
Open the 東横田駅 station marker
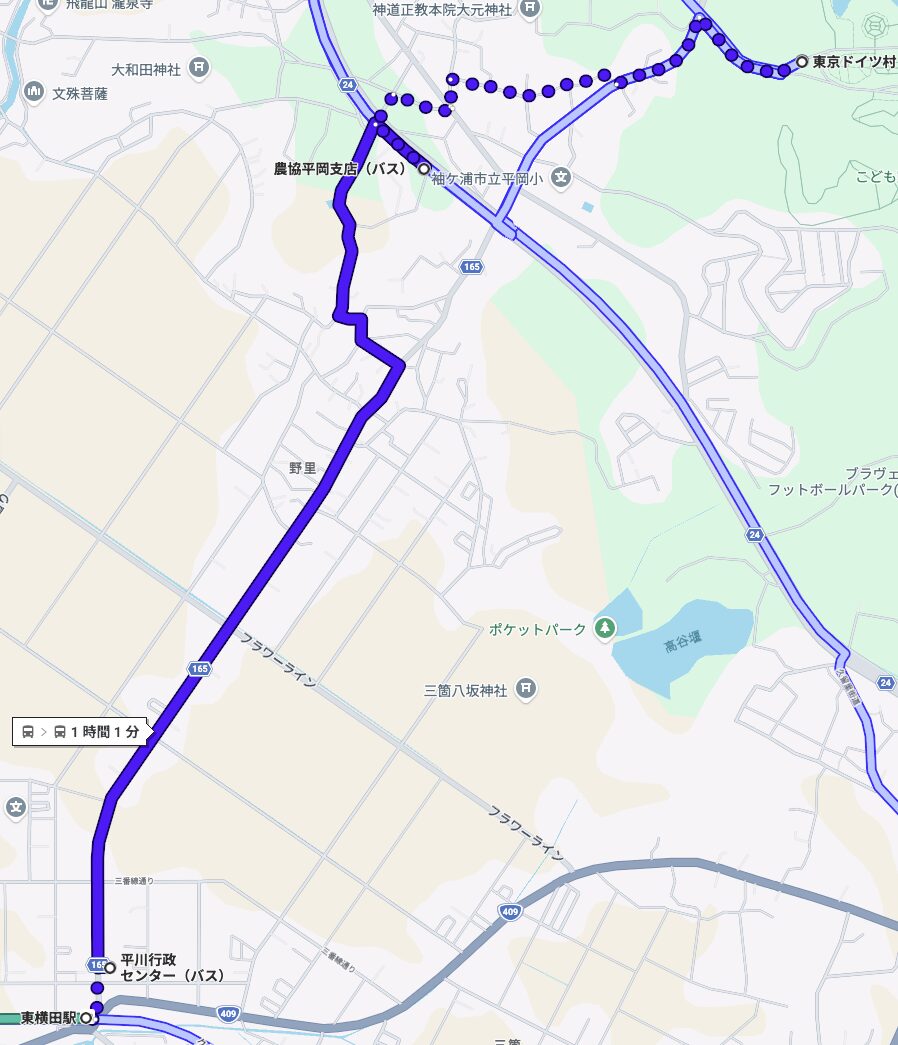(87, 1018)
